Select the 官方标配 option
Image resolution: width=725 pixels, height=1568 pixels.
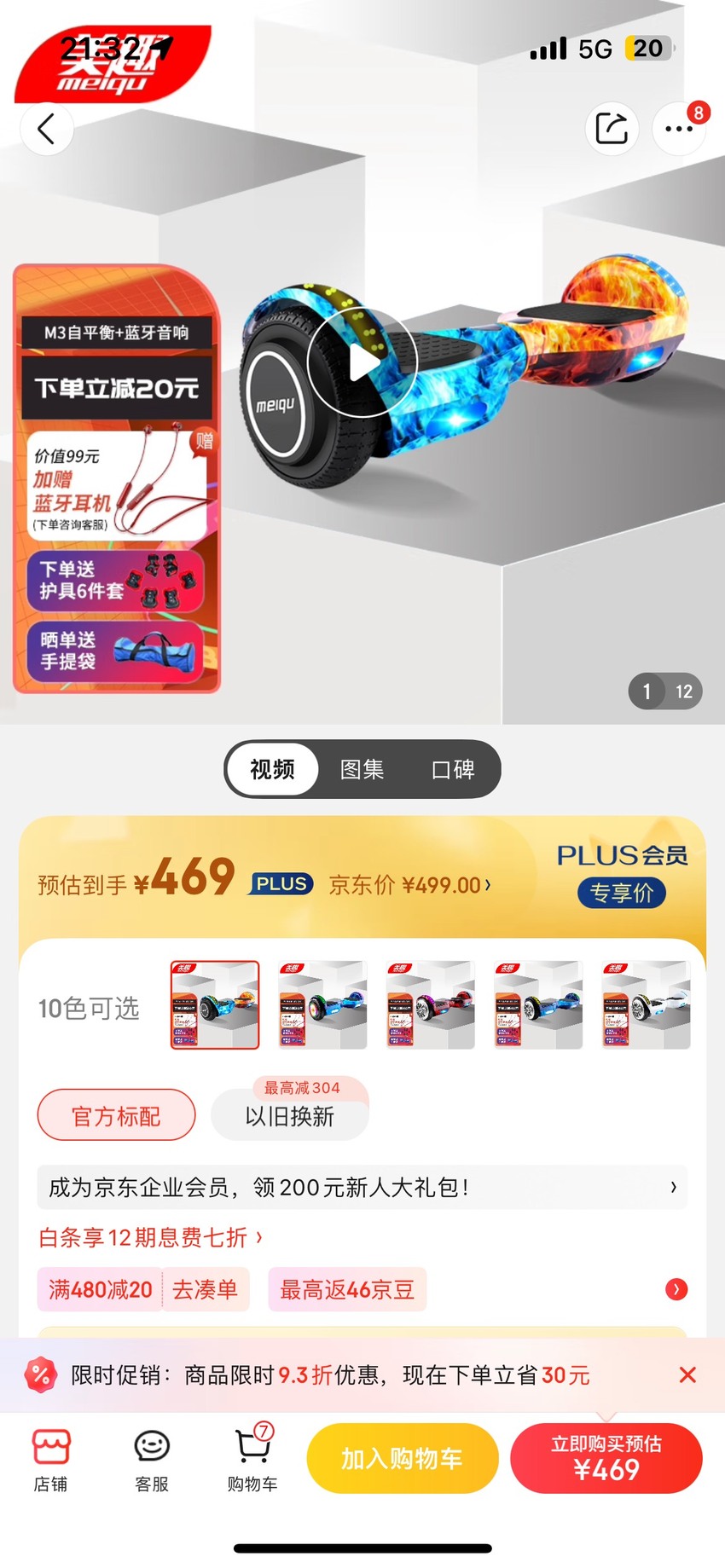116,1115
